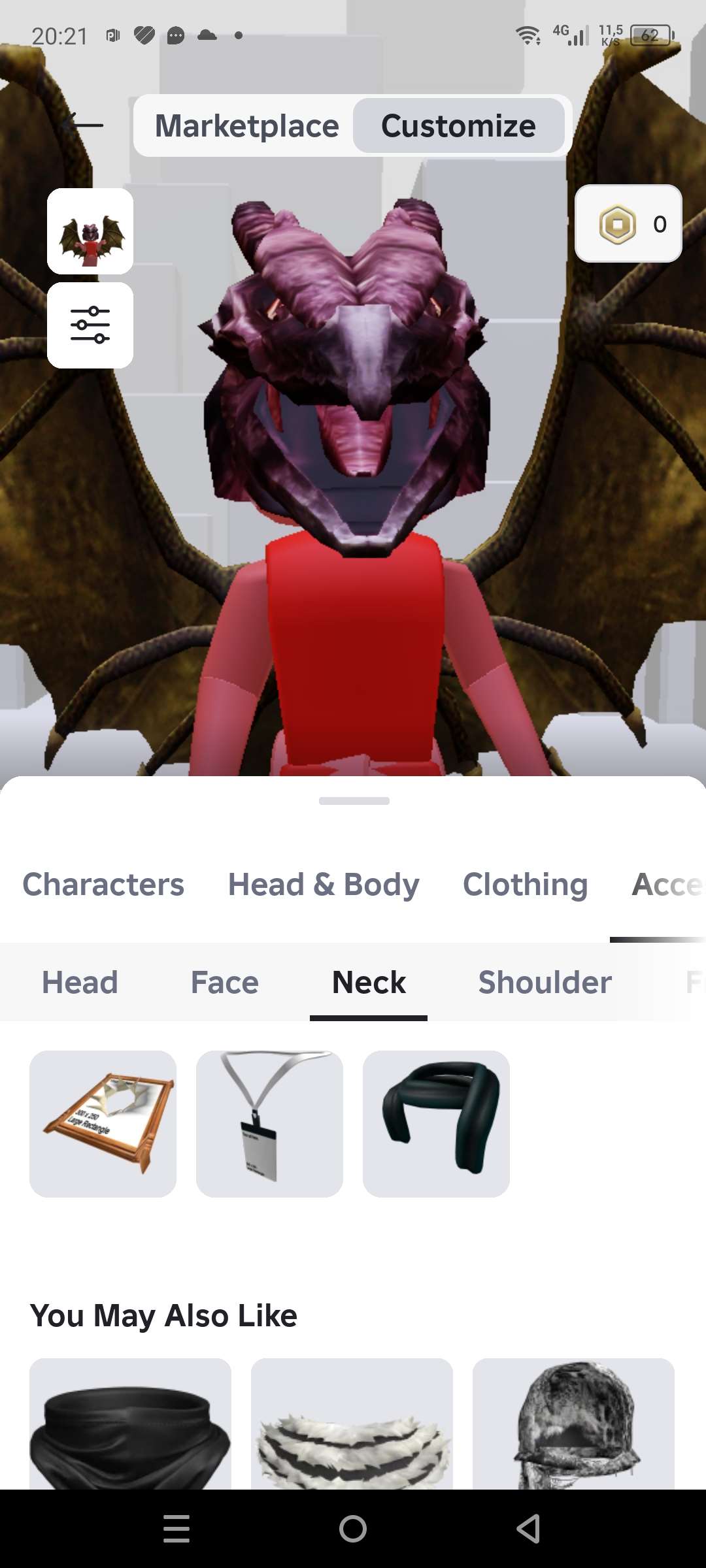
Task: Open the Characters category tab
Action: [x=103, y=885]
